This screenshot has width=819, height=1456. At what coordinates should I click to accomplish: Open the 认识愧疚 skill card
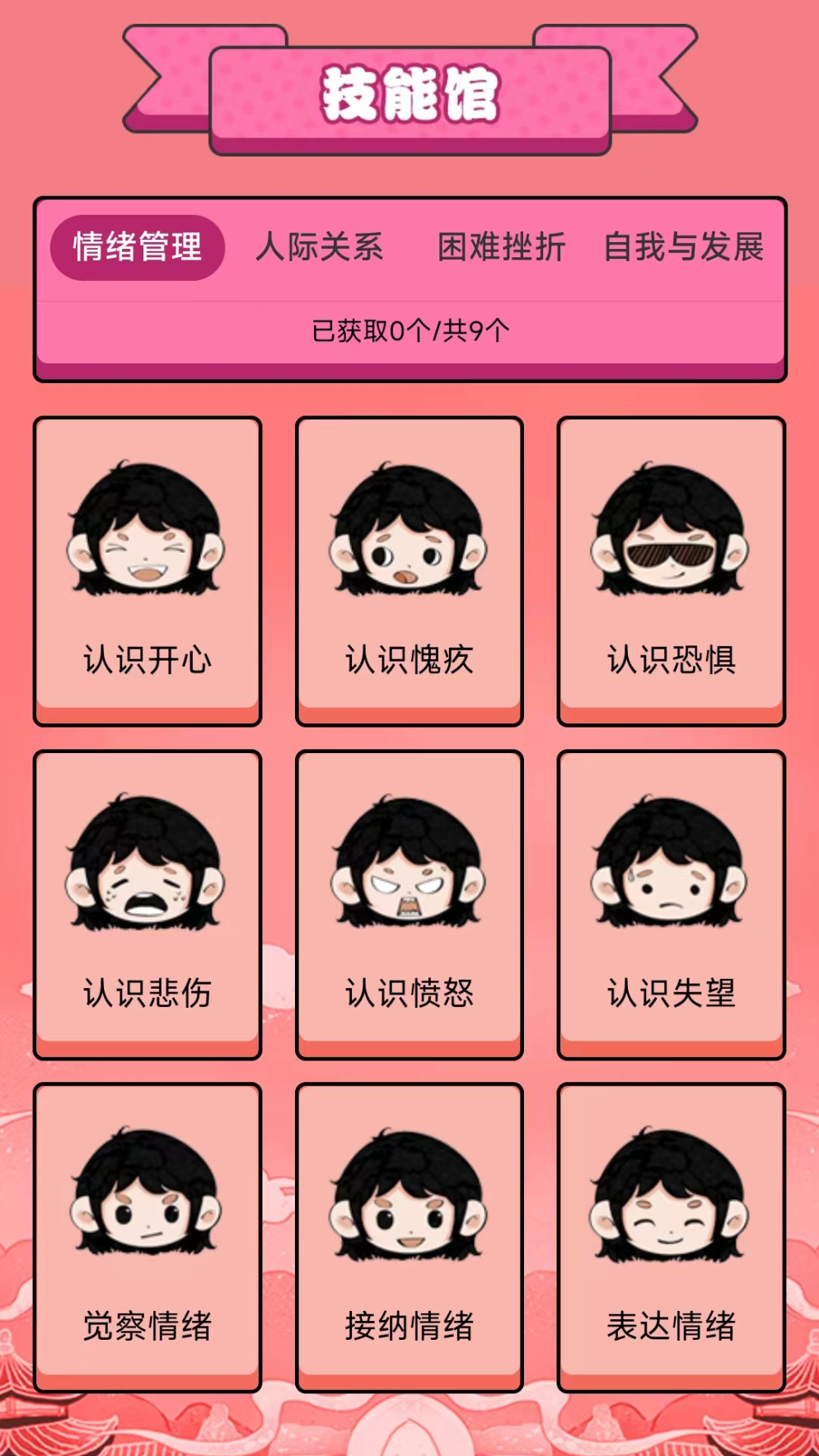tap(409, 570)
